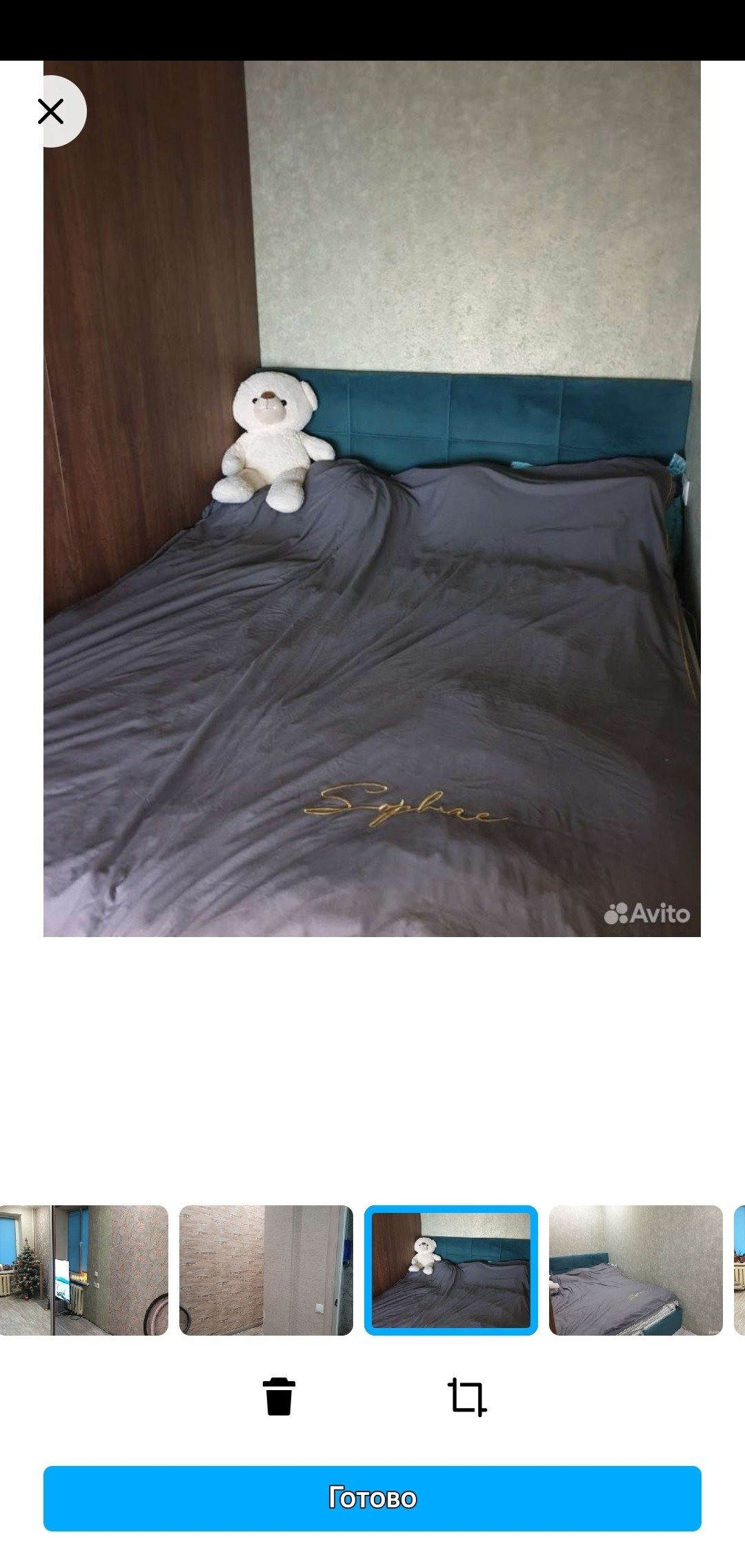This screenshot has height=1568, width=745.
Task: Select the brick wallpaper hallway thumbnail
Action: coord(266,1270)
